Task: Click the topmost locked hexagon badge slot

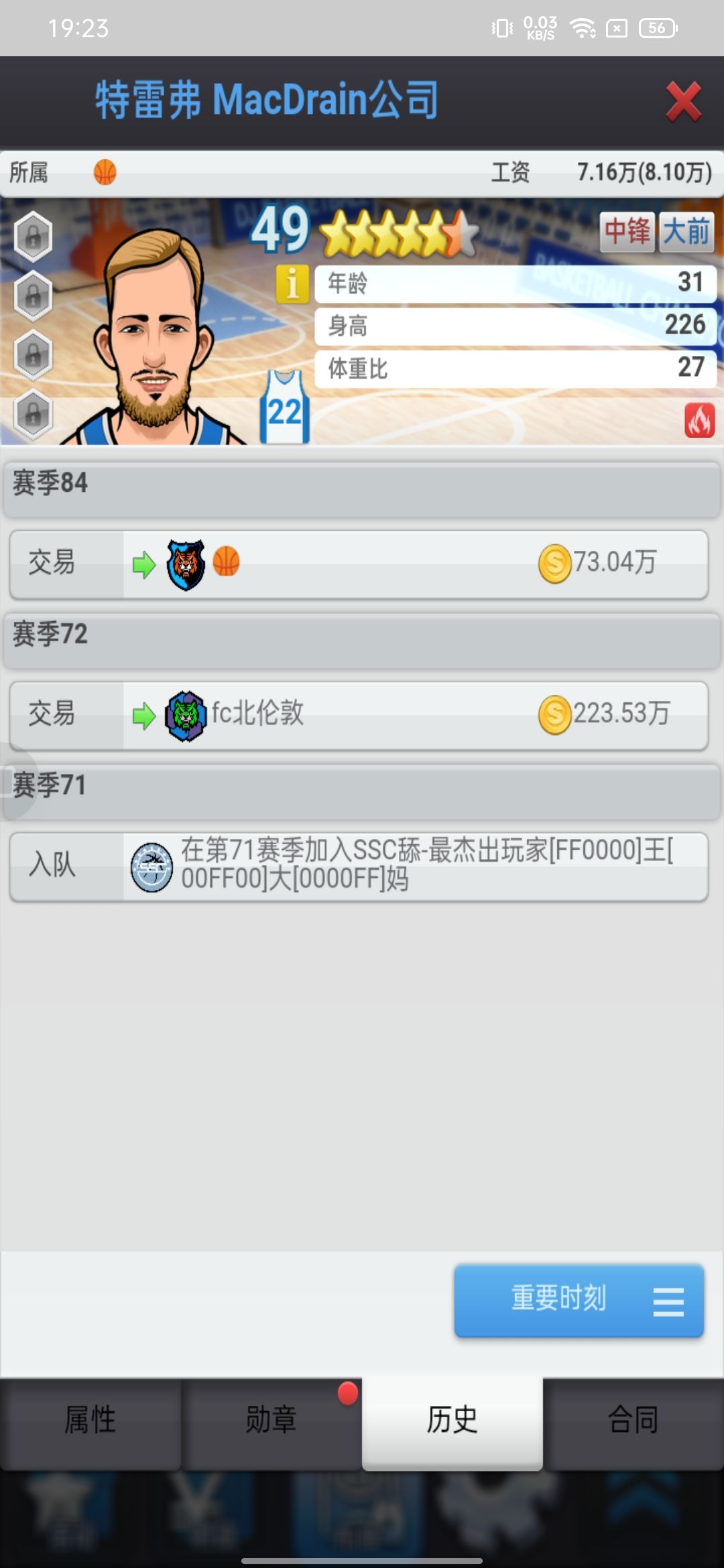Action: point(32,235)
